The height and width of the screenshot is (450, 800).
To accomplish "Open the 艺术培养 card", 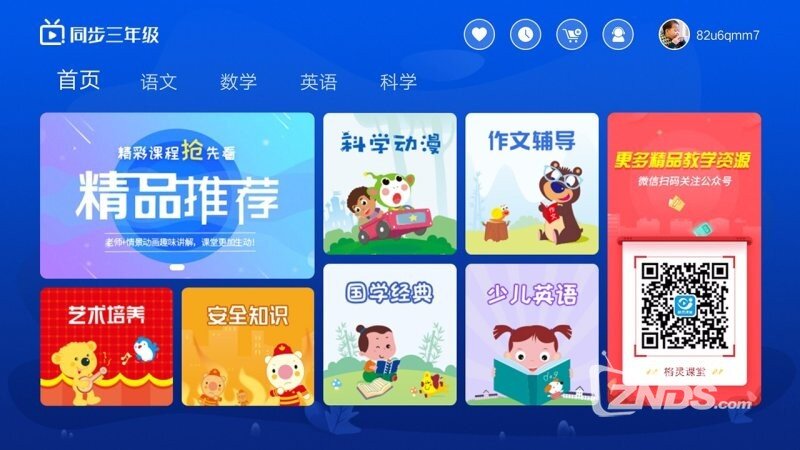I will [106, 346].
